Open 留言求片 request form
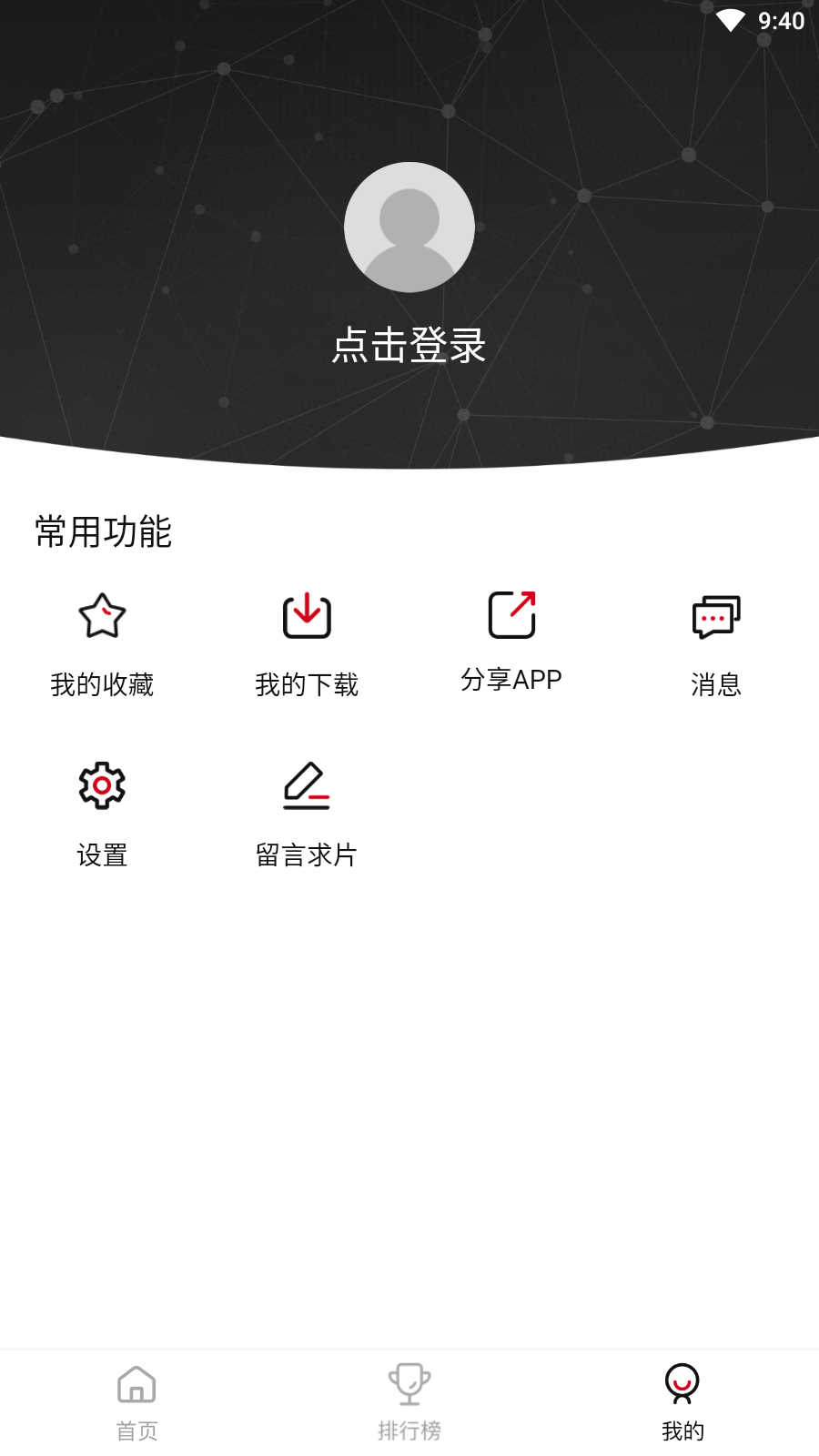The height and width of the screenshot is (1456, 819). click(307, 815)
